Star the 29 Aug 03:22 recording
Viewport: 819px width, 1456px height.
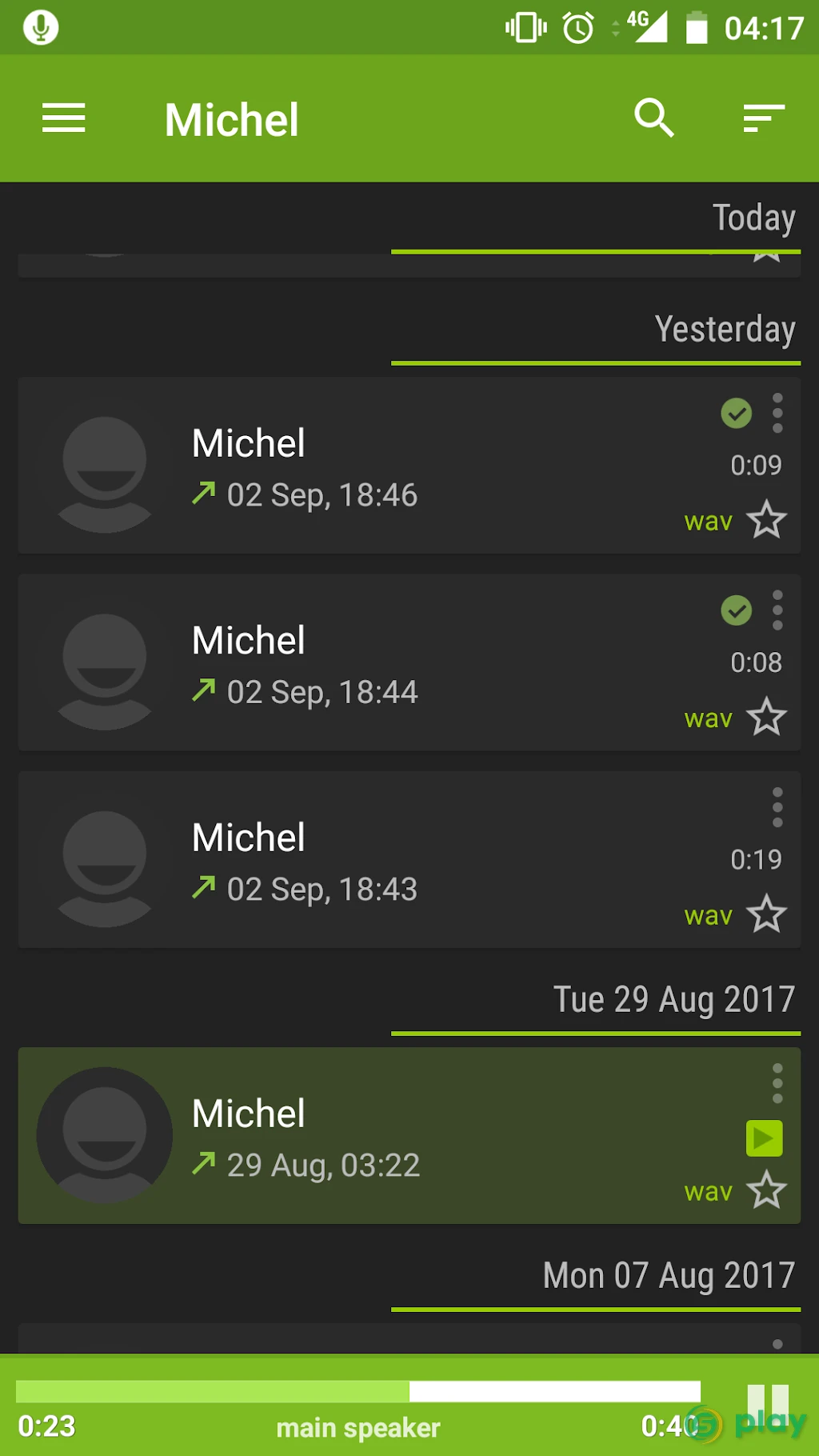(767, 1190)
